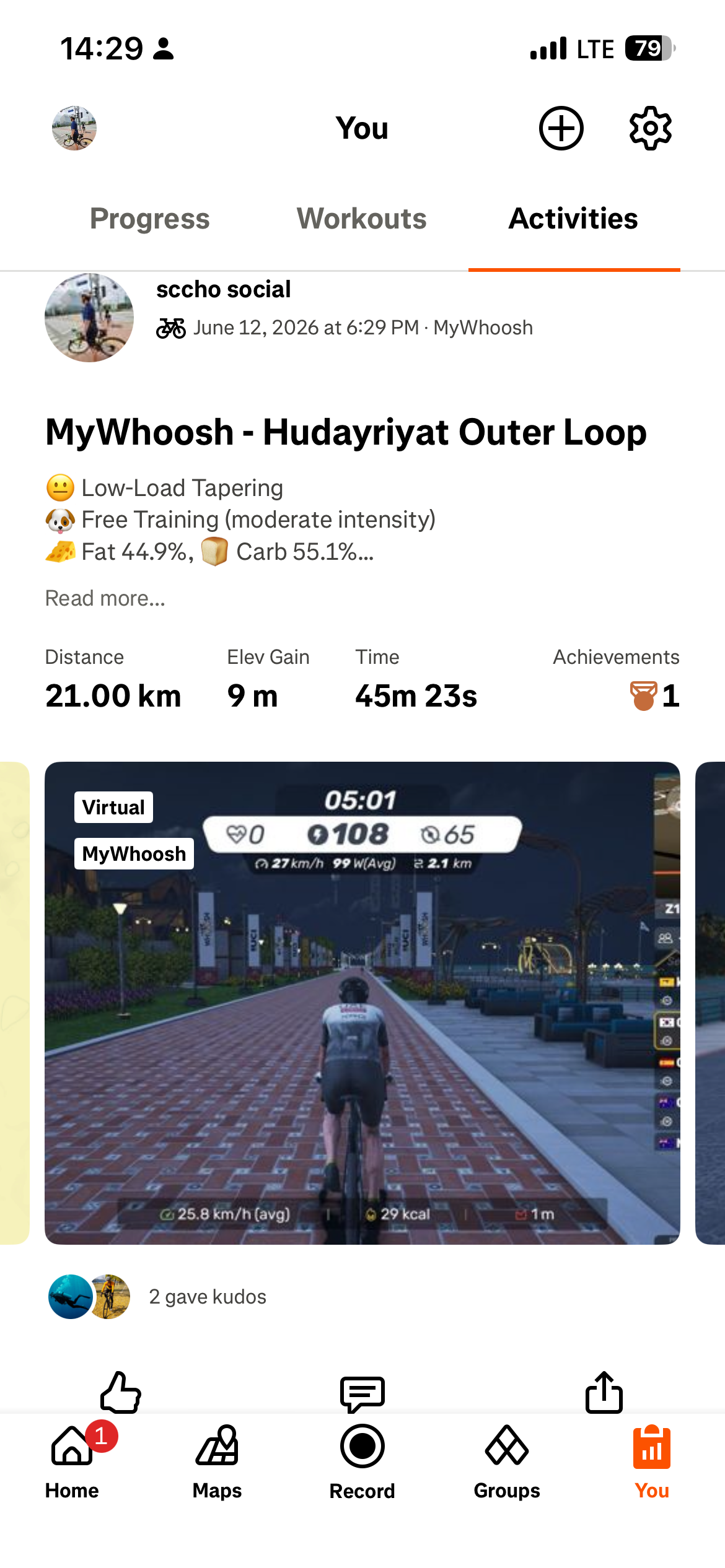Open the Groups tab
This screenshot has width=725, height=1568.
pyautogui.click(x=507, y=1461)
